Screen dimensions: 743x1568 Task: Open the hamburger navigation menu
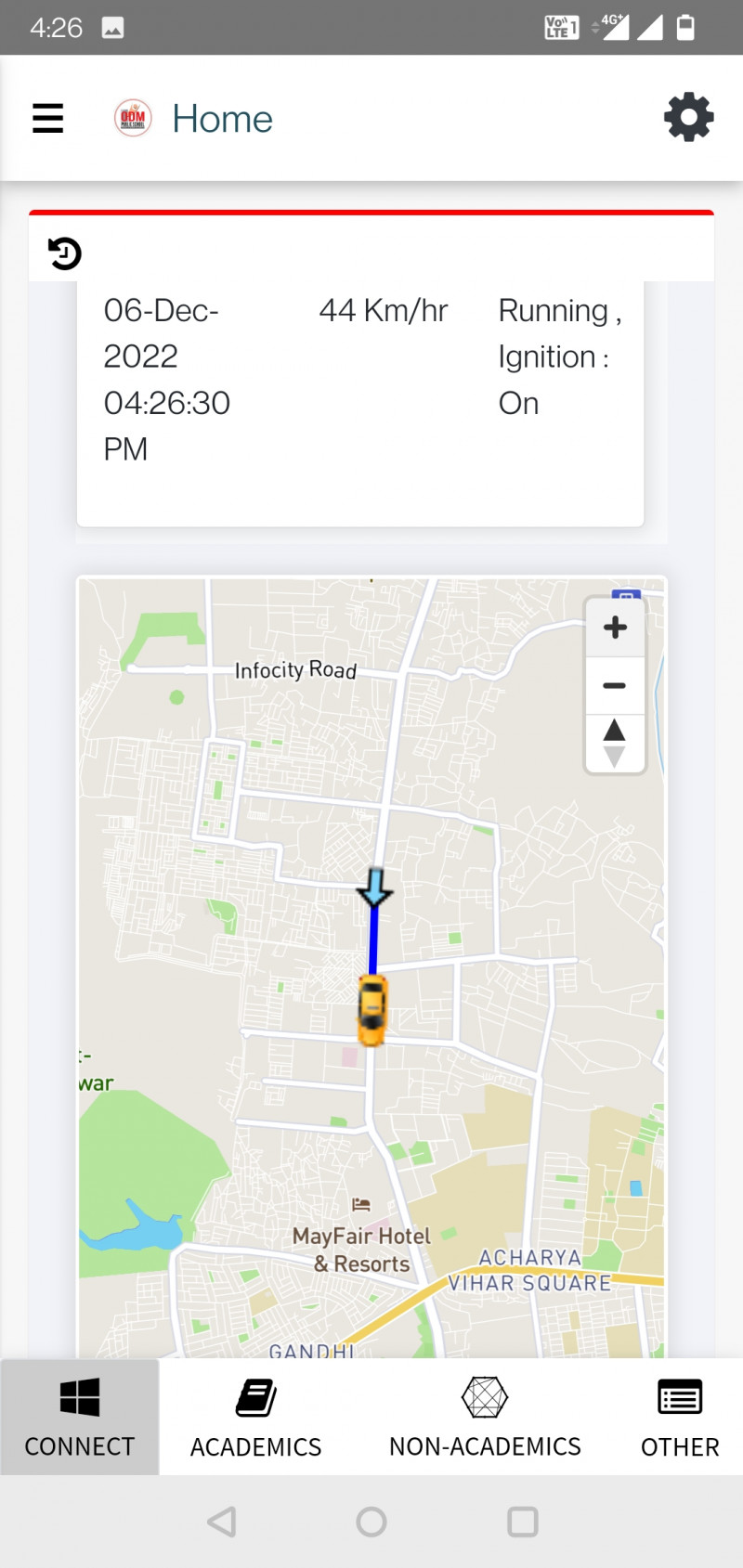pyautogui.click(x=48, y=119)
